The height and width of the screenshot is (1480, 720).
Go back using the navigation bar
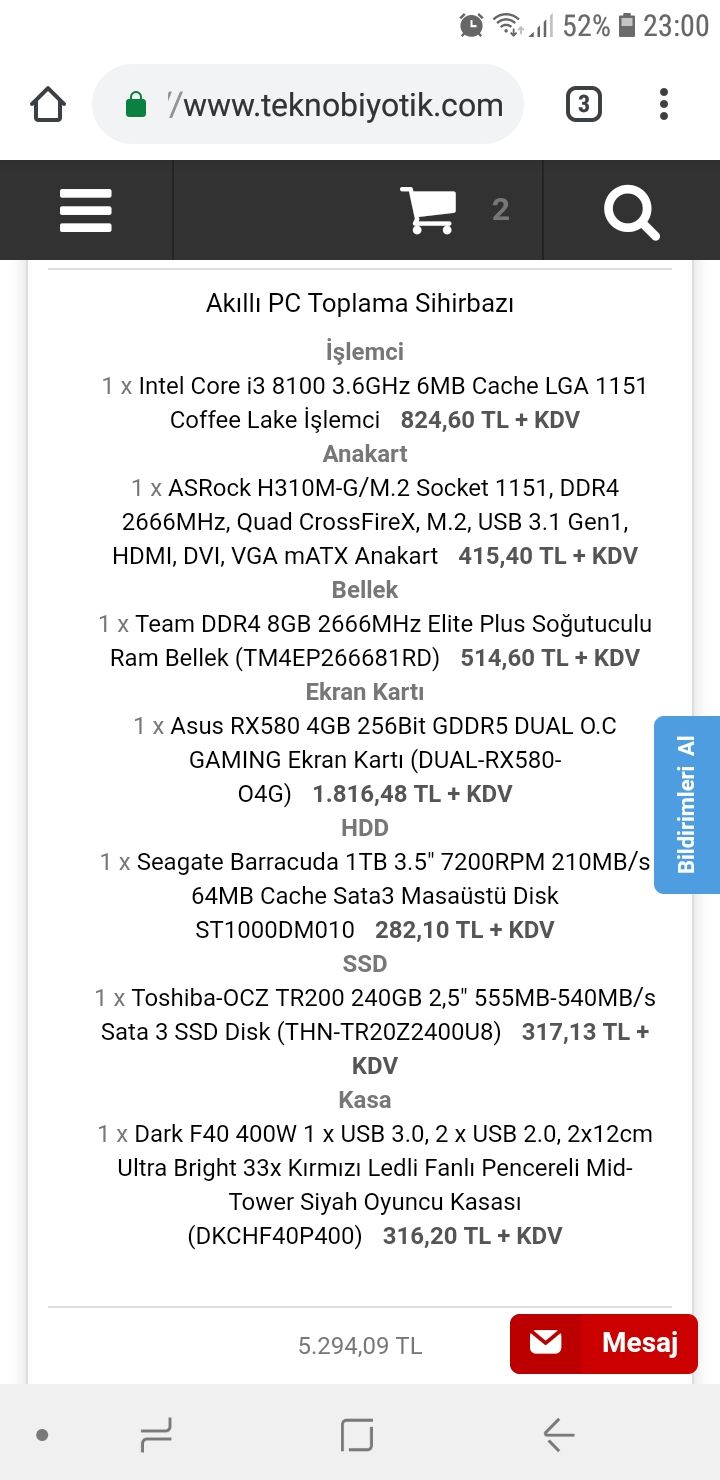pos(558,1435)
